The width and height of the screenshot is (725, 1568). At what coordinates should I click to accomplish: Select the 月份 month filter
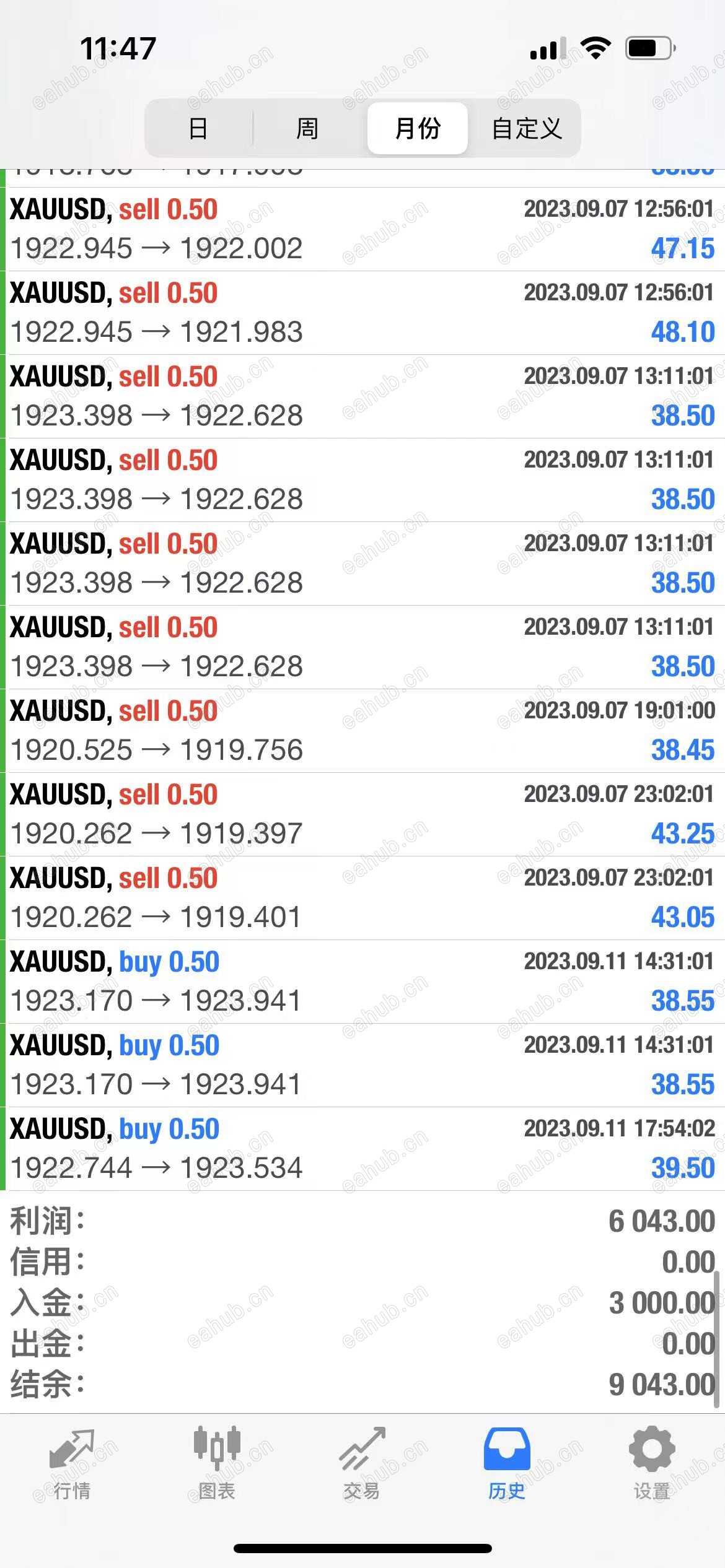(417, 128)
